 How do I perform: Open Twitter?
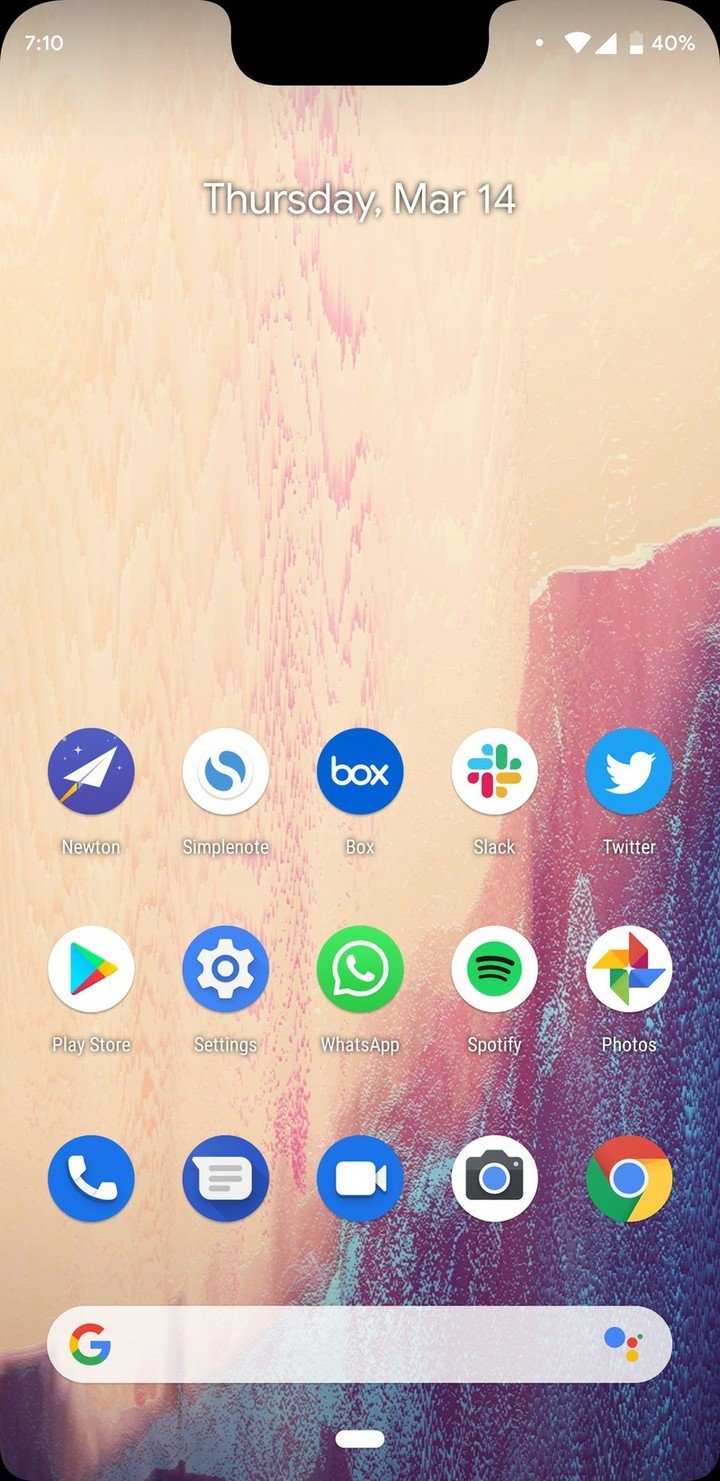pos(629,771)
